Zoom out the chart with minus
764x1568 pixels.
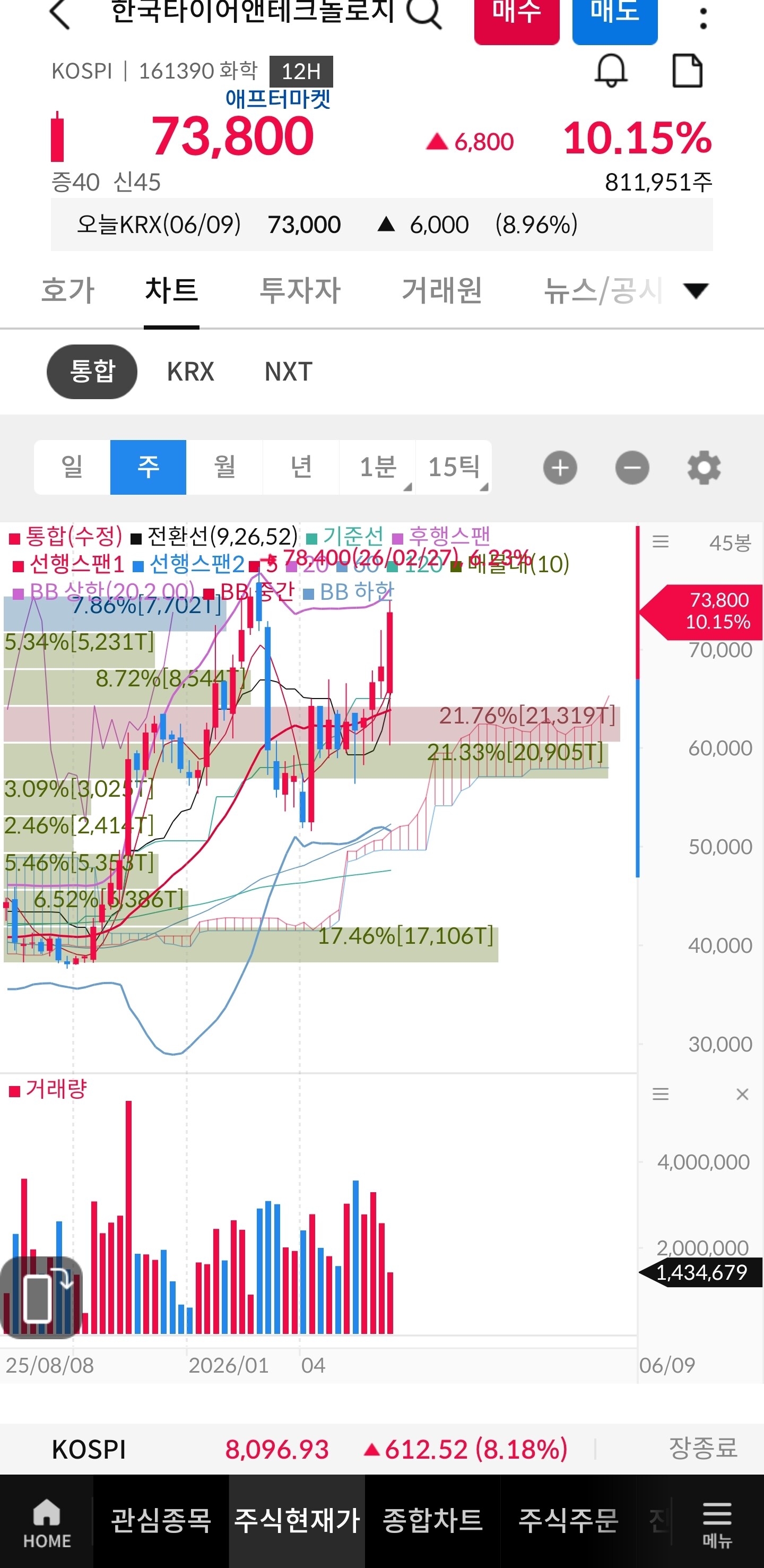tap(632, 468)
